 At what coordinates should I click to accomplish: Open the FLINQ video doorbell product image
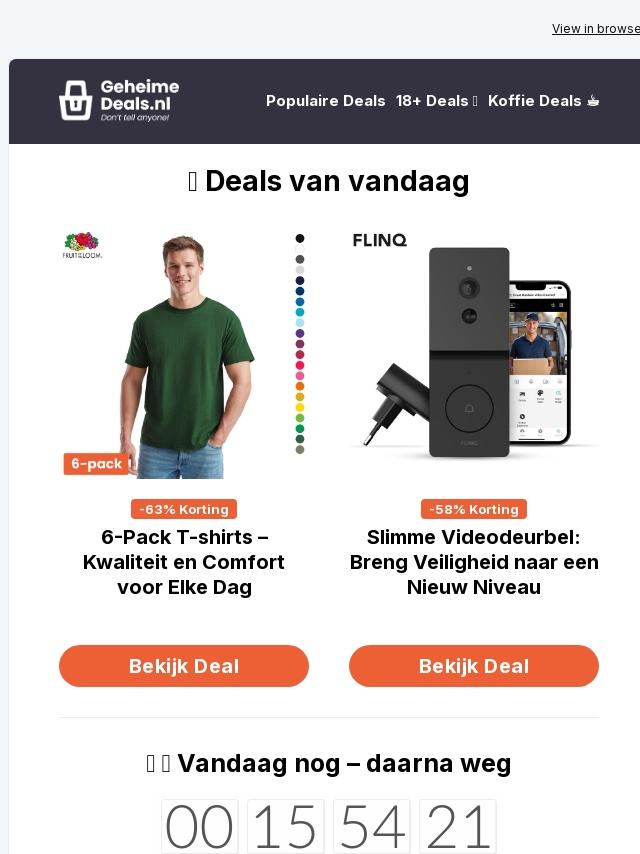coord(474,354)
